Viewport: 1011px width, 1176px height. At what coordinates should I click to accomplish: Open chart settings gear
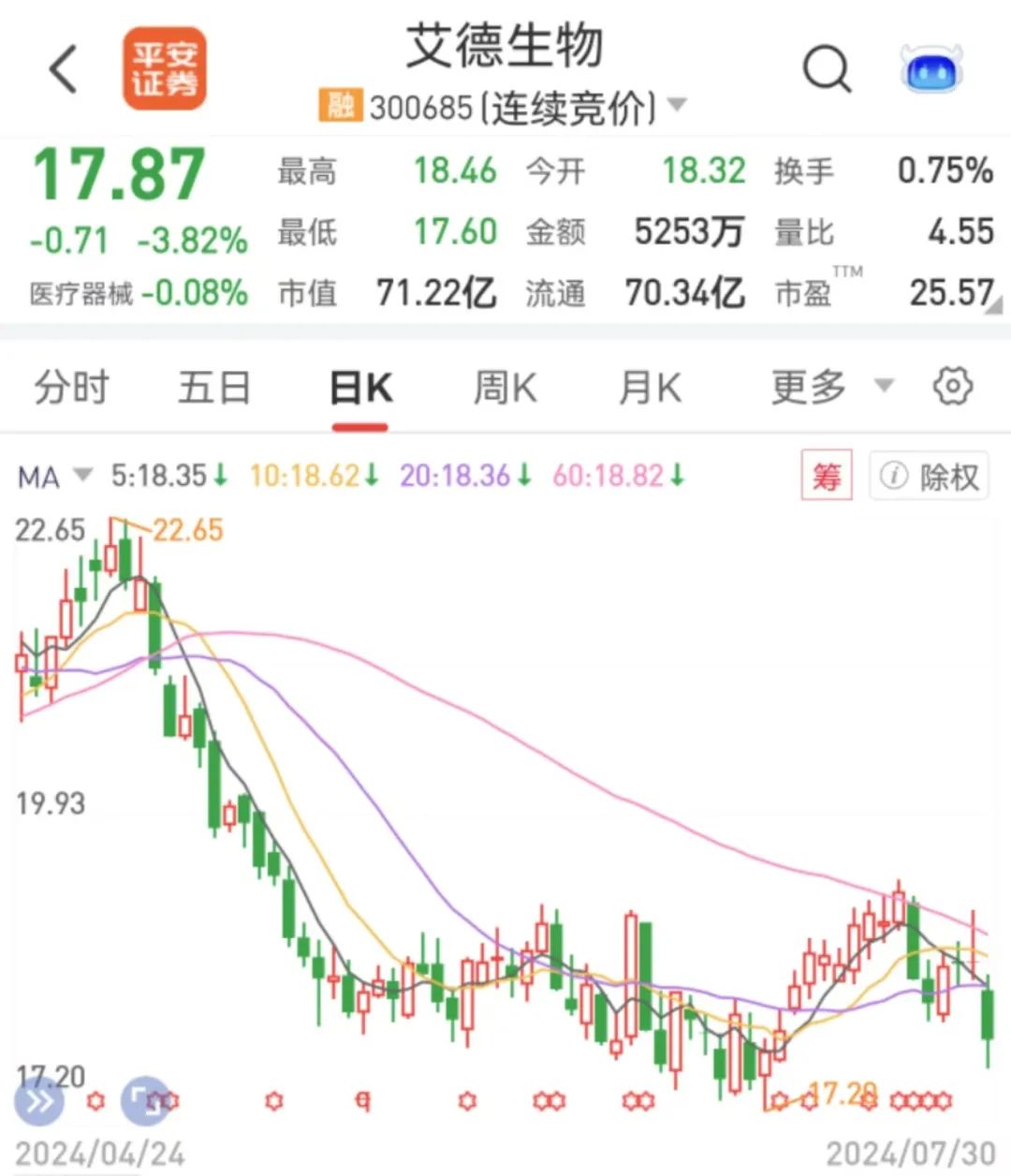tap(952, 387)
